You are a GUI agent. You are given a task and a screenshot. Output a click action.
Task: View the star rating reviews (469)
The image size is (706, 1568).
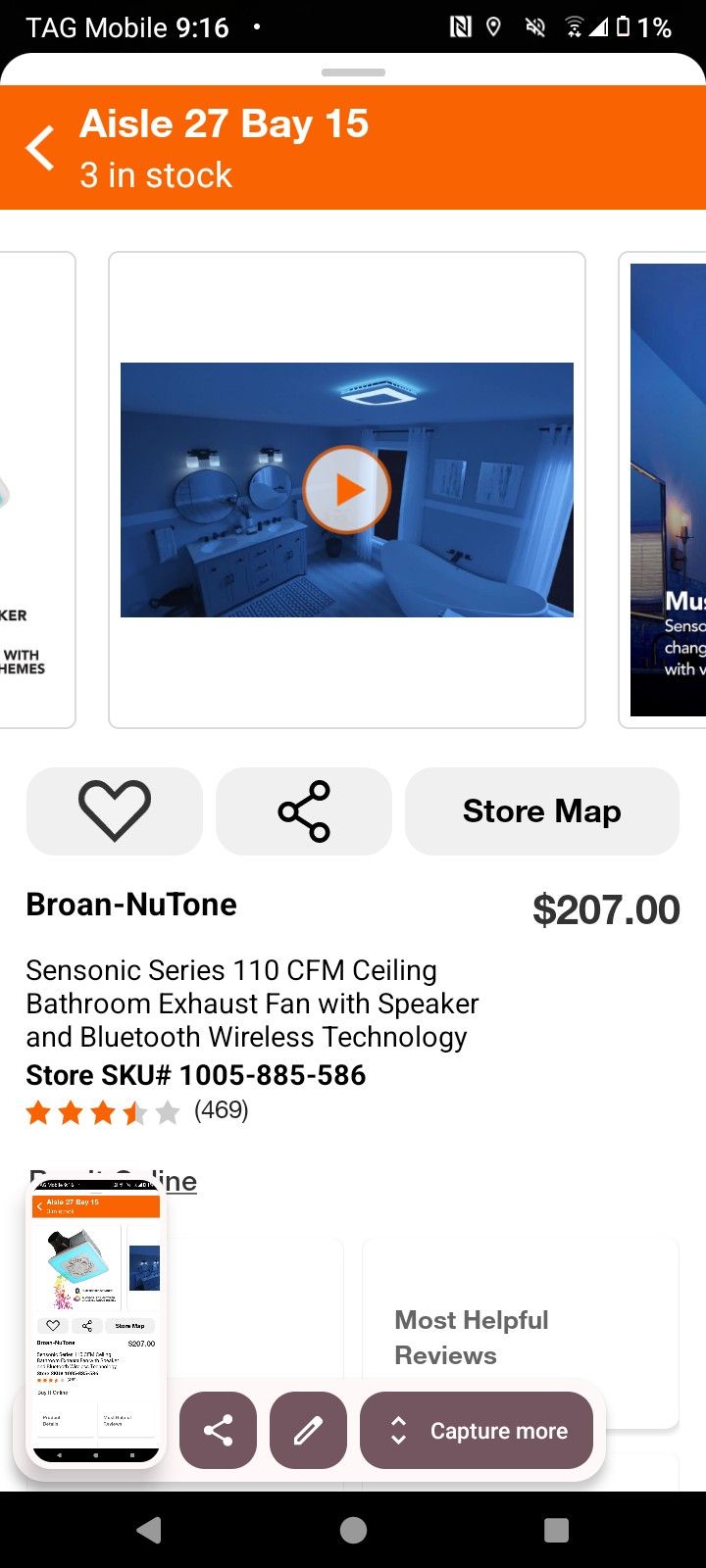point(137,1111)
